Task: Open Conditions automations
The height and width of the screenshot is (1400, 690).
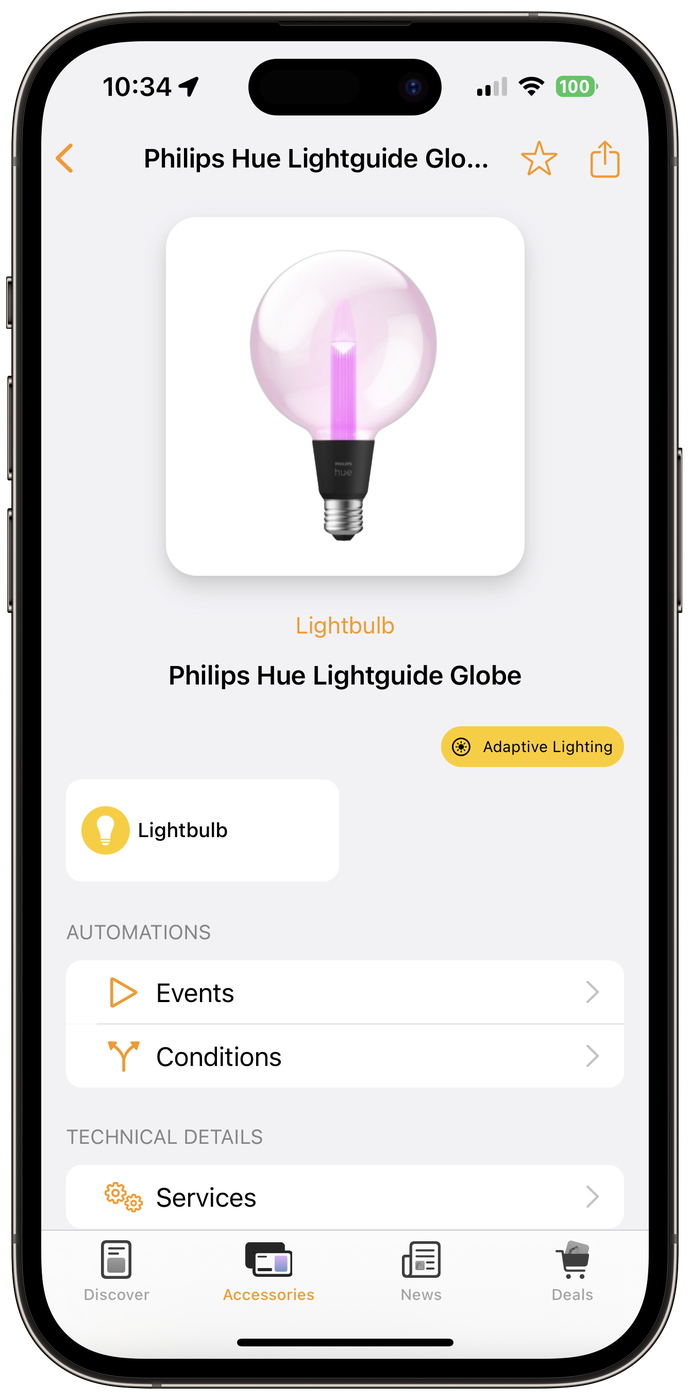Action: pyautogui.click(x=345, y=1057)
